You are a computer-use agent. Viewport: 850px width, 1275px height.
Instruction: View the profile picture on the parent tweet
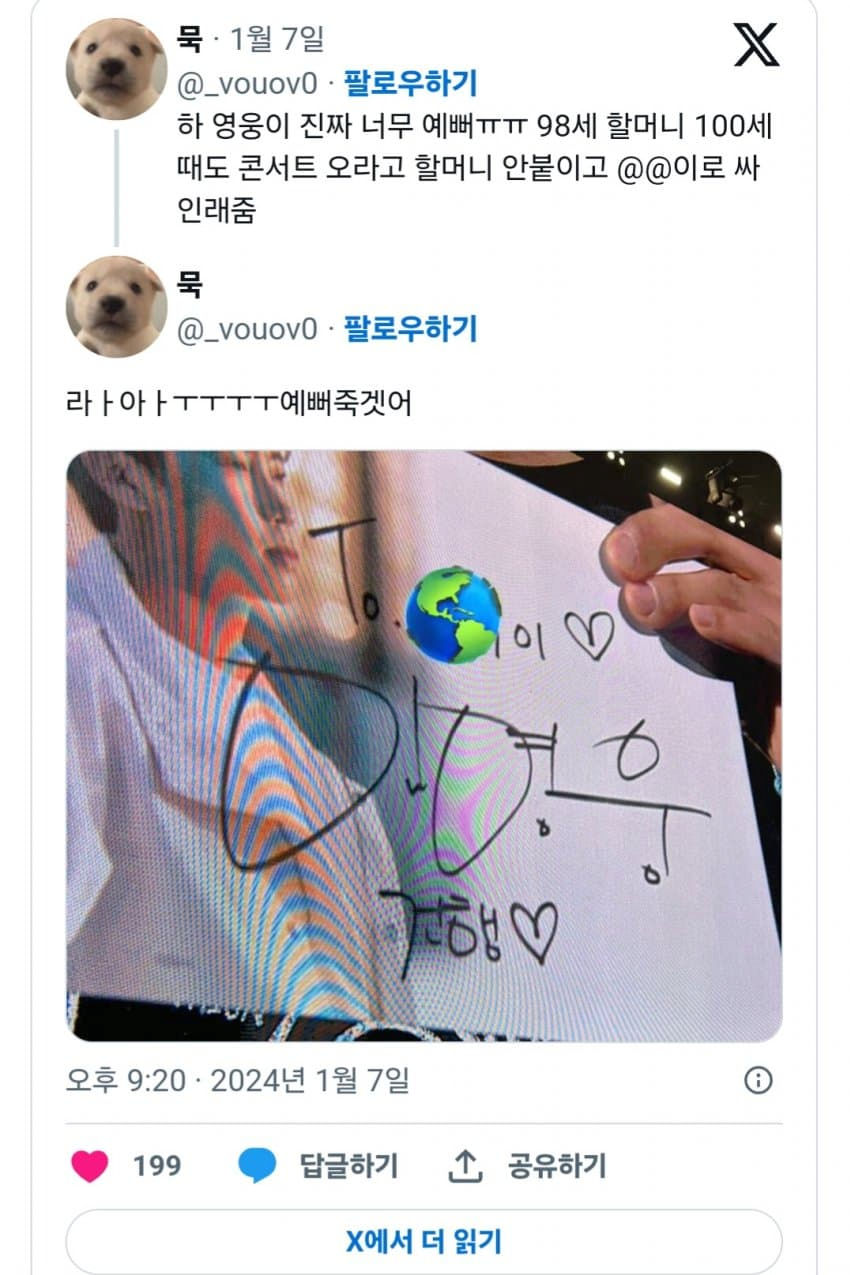pos(116,69)
